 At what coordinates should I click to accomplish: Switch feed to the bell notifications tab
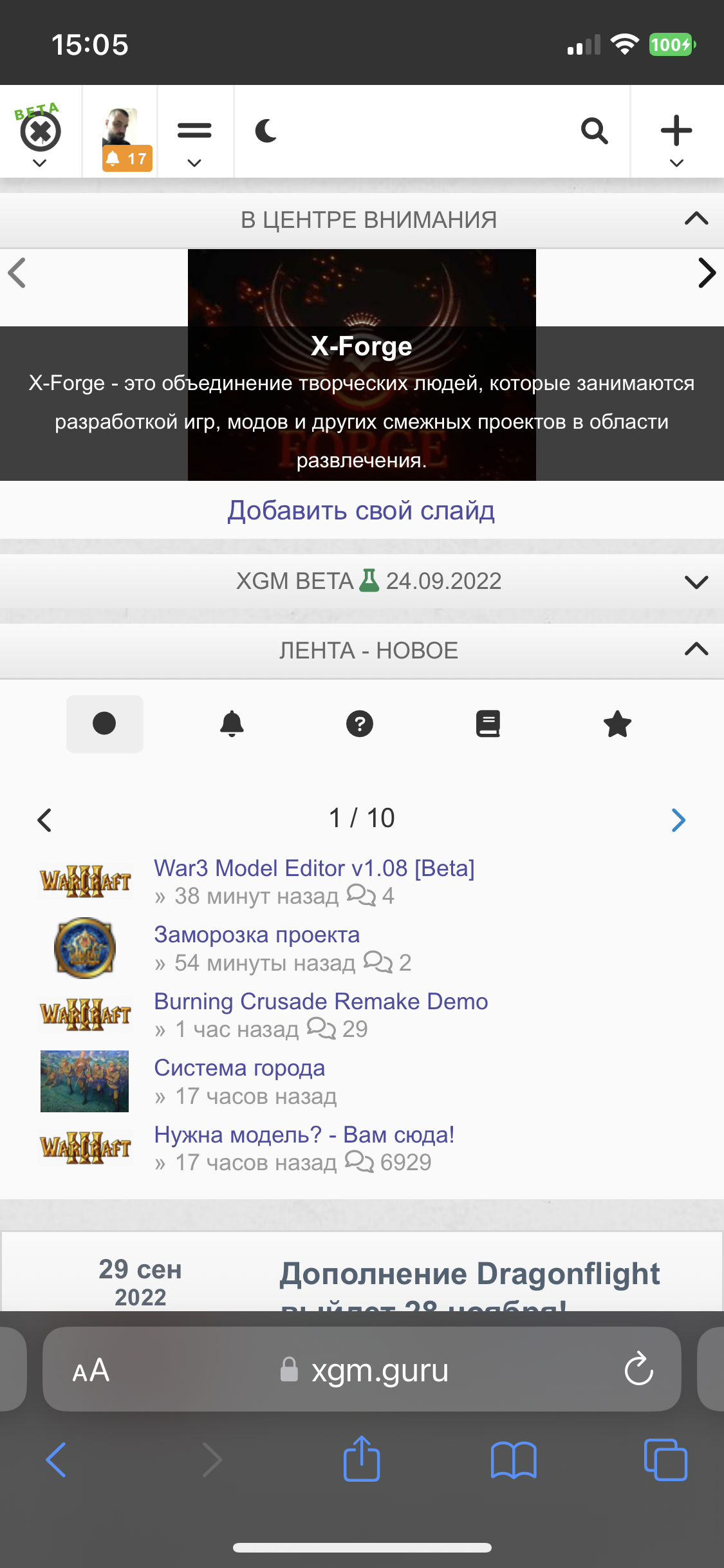232,724
